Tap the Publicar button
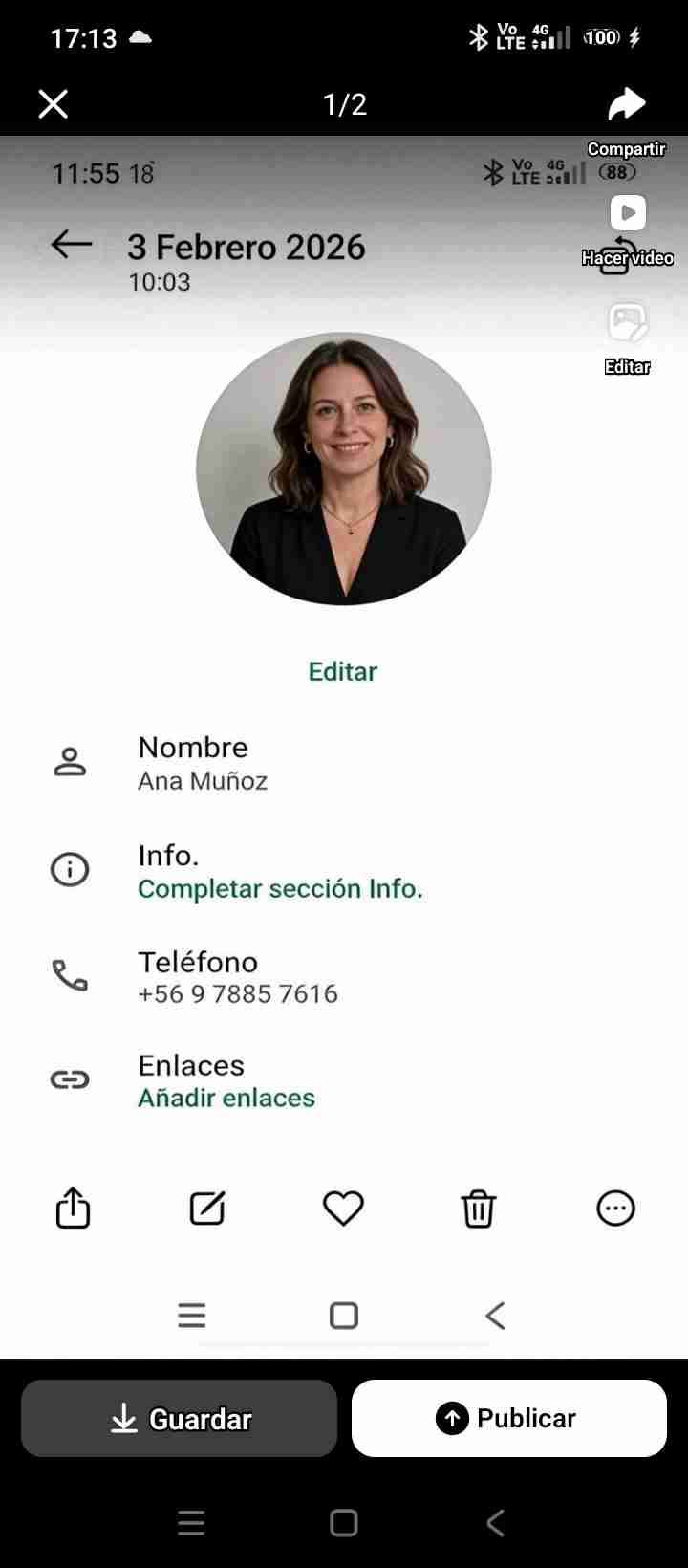This screenshot has width=688, height=1568. coord(508,1419)
